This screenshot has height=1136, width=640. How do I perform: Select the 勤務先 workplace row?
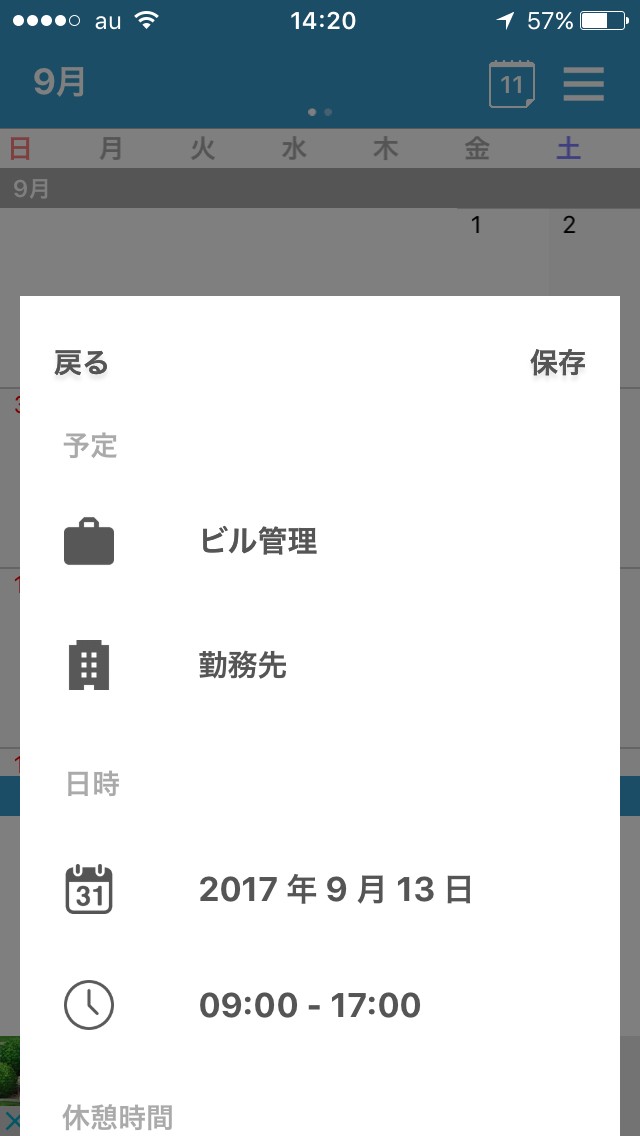[243, 665]
